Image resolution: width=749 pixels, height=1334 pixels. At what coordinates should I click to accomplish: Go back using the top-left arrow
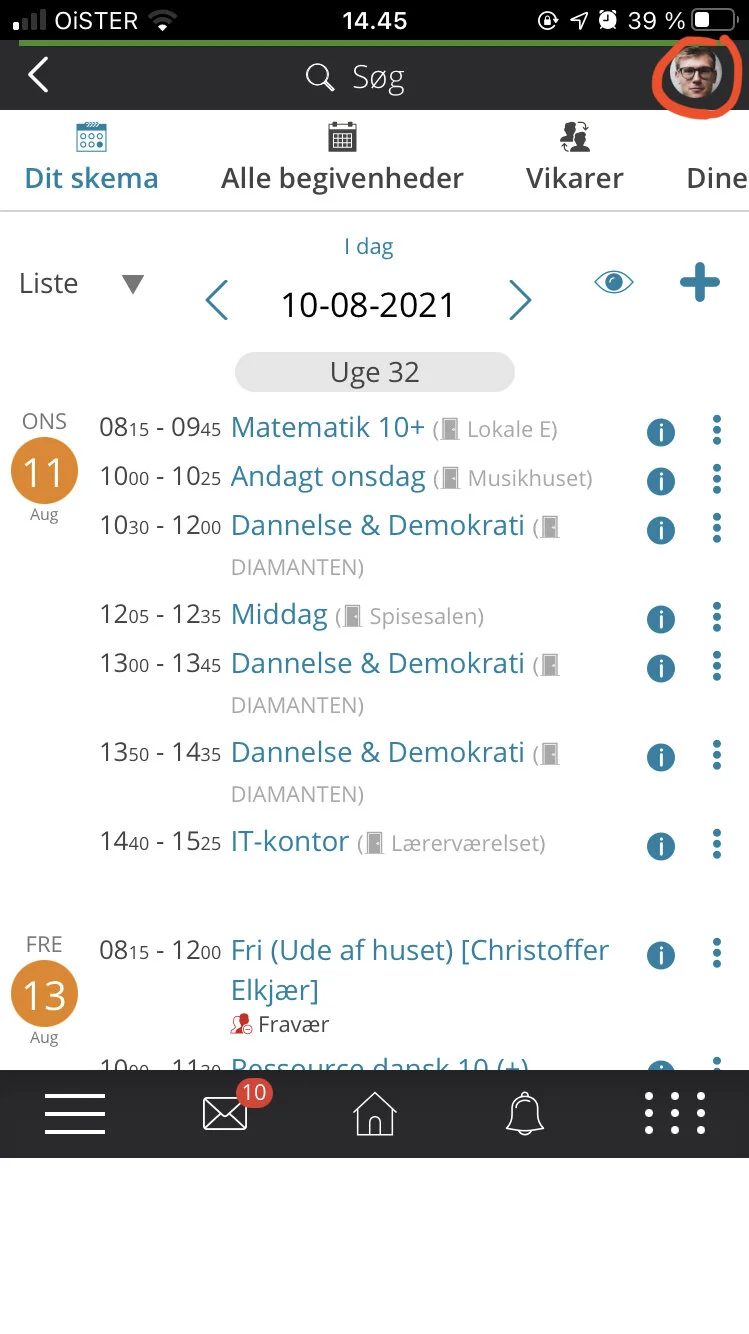point(38,75)
